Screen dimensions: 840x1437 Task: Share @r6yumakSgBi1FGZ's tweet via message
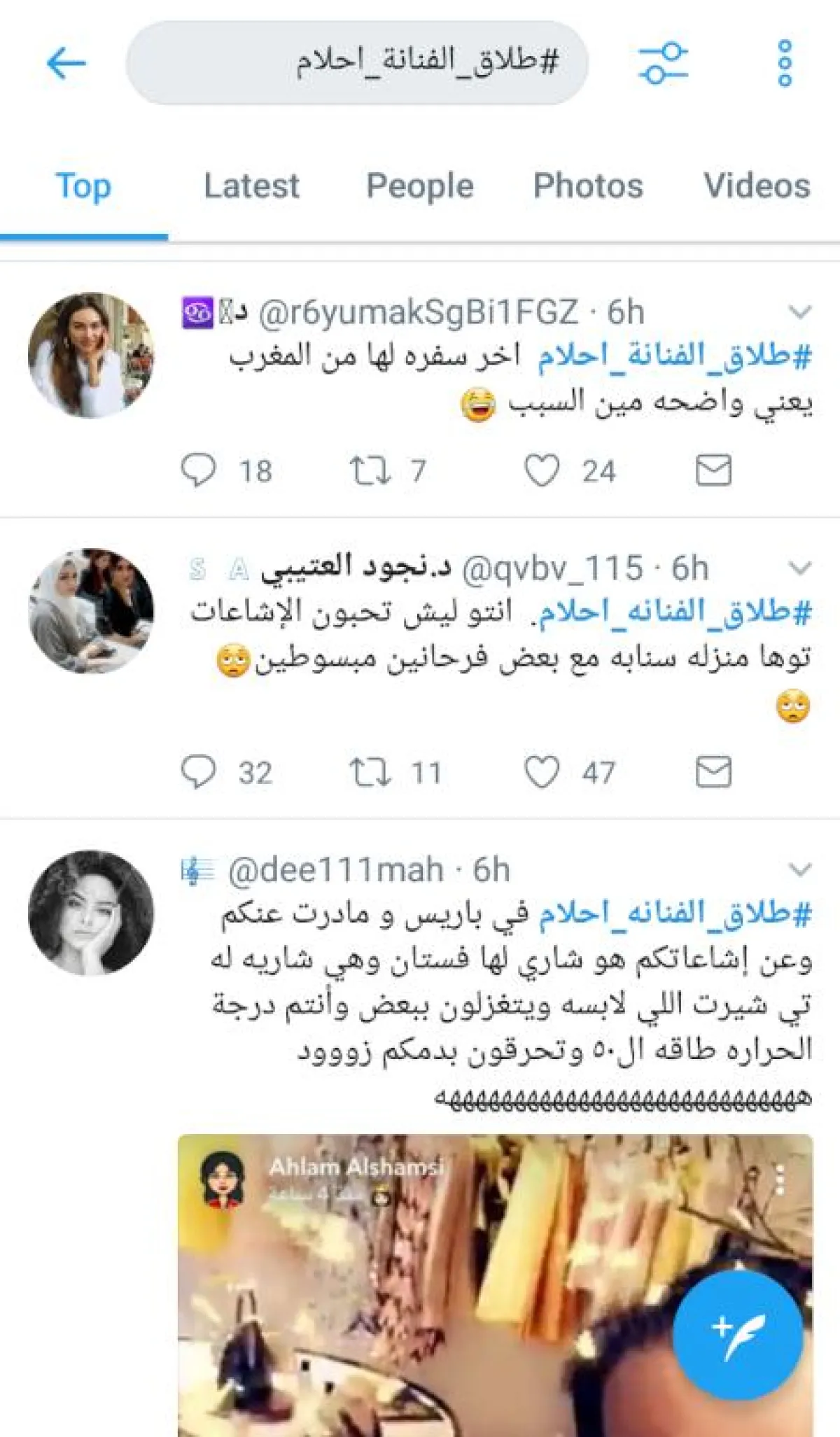(713, 470)
